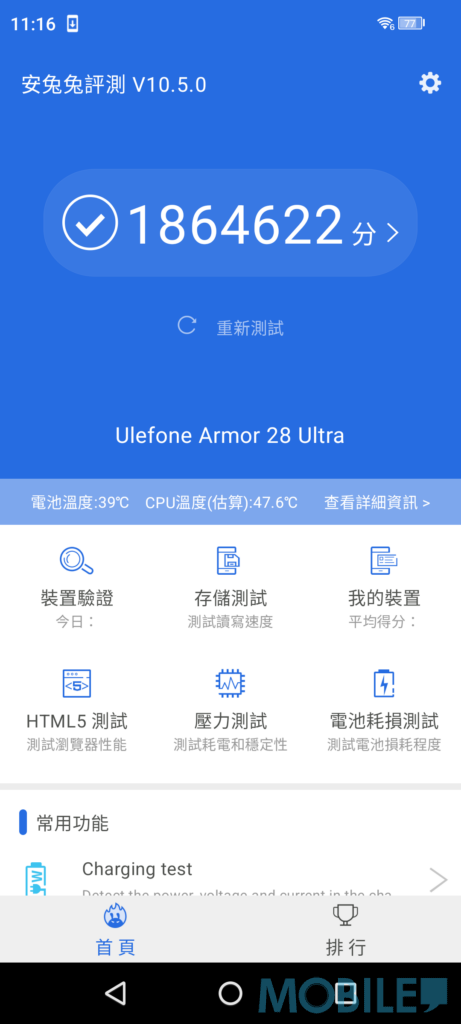Tap the system home button
The image size is (461, 1024).
(230, 993)
